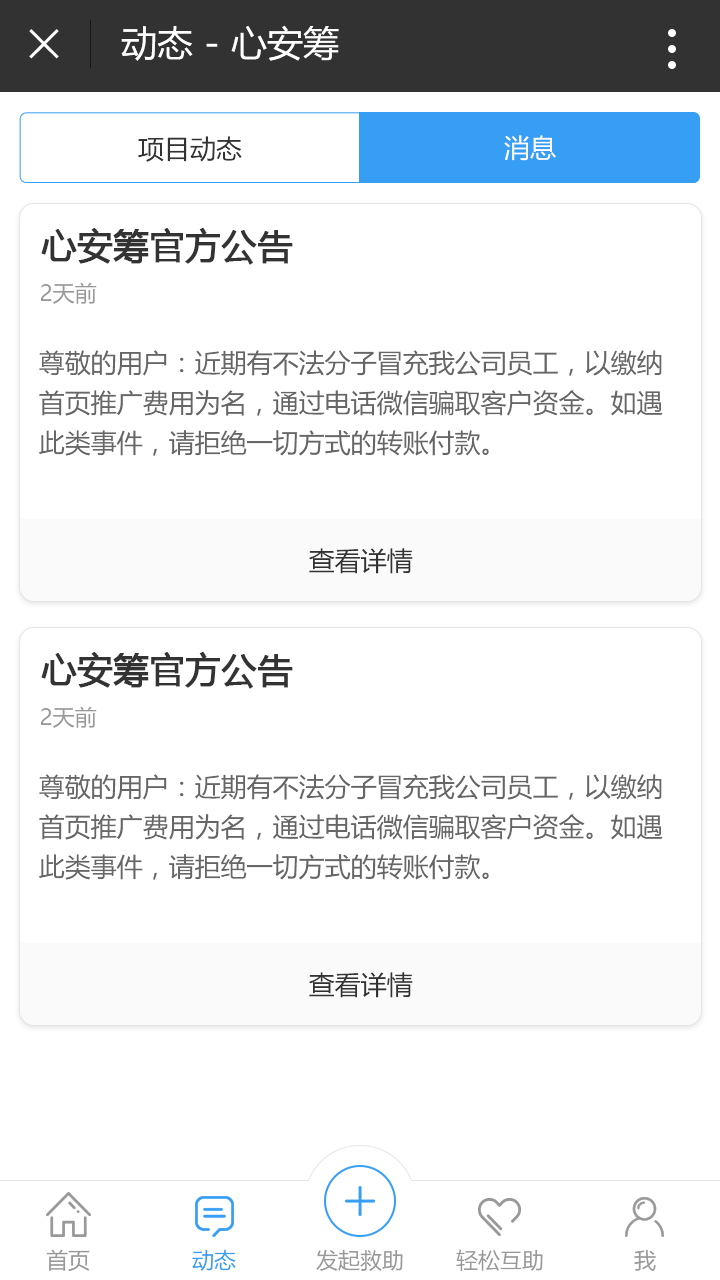View details of the first 心安筹官方公告
The width and height of the screenshot is (720, 1280).
360,561
